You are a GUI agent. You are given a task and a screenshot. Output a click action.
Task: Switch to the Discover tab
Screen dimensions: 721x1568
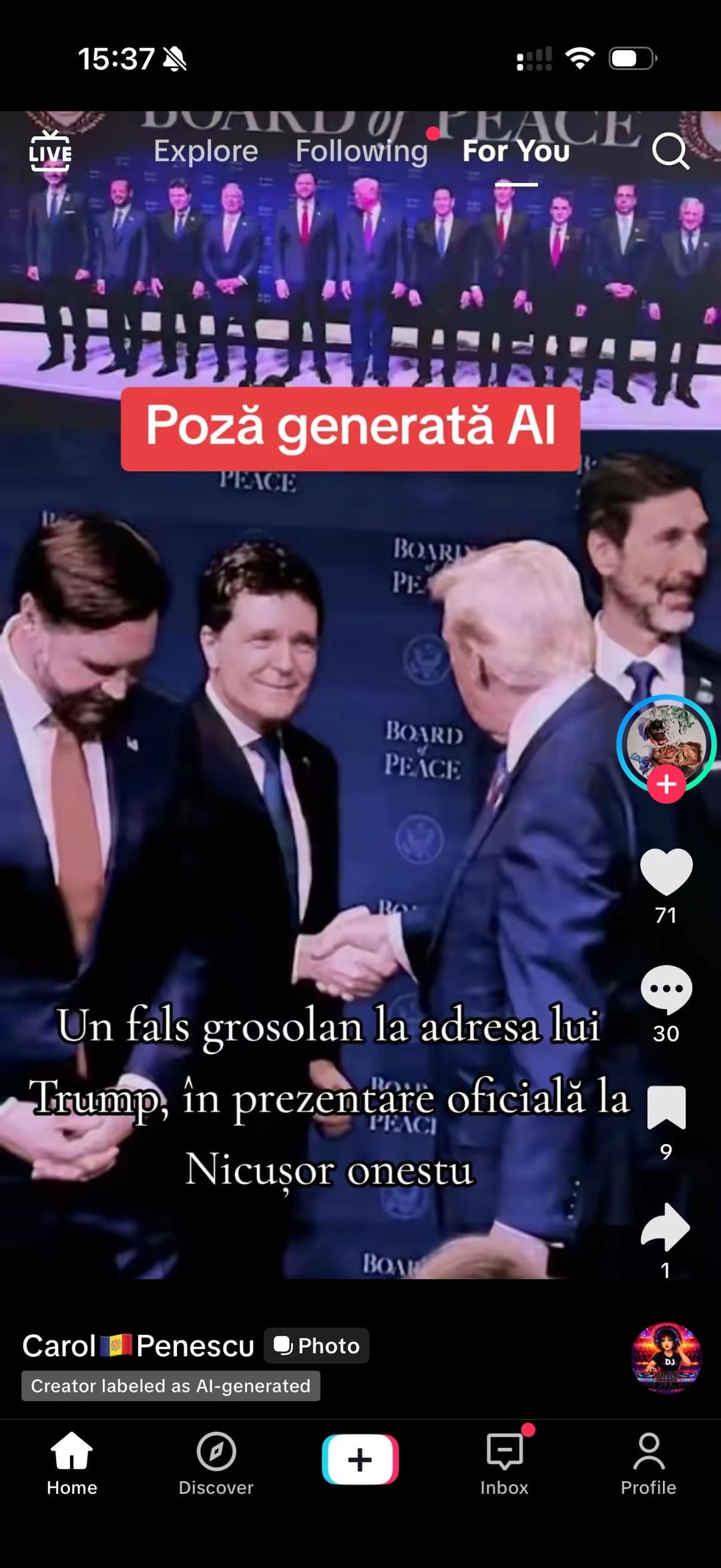[216, 1462]
